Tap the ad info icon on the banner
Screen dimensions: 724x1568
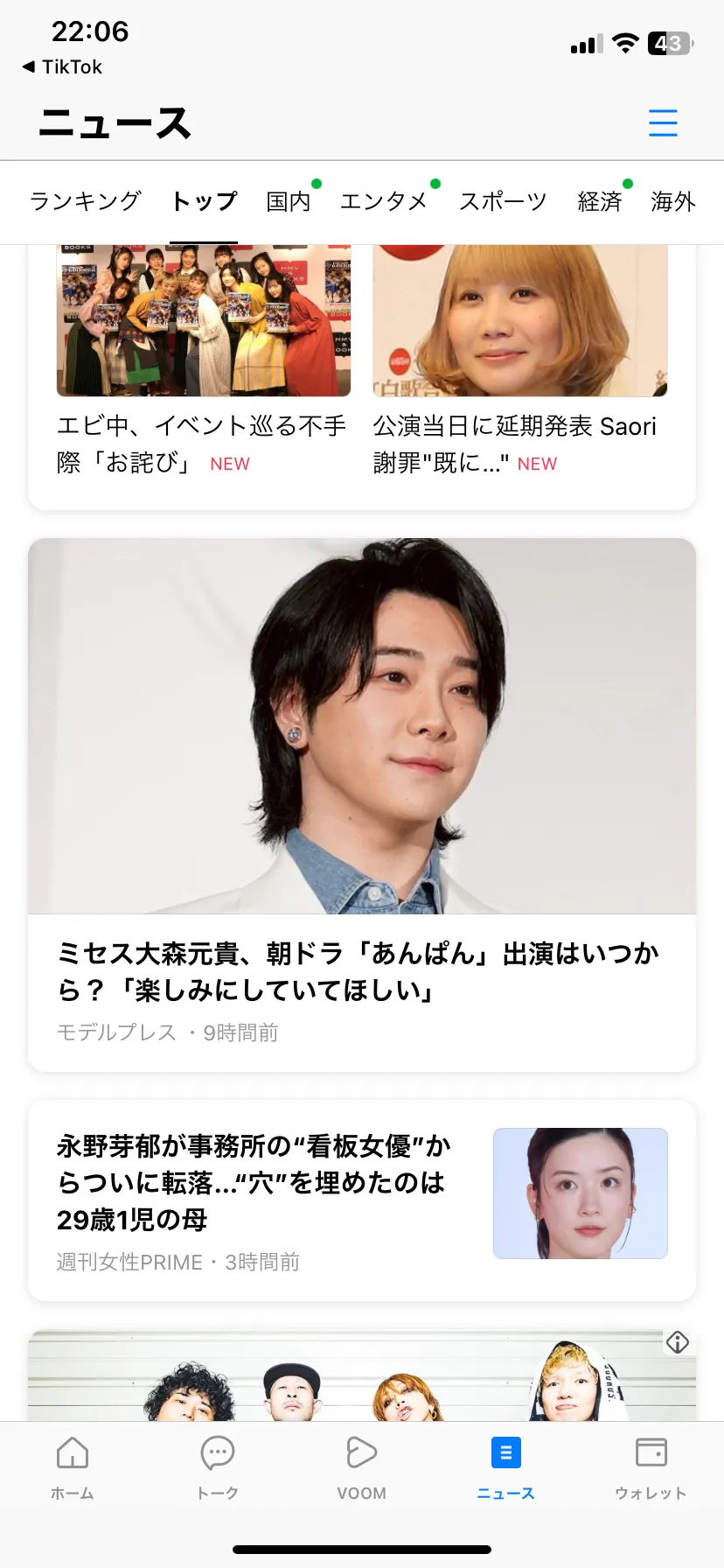coord(678,1342)
